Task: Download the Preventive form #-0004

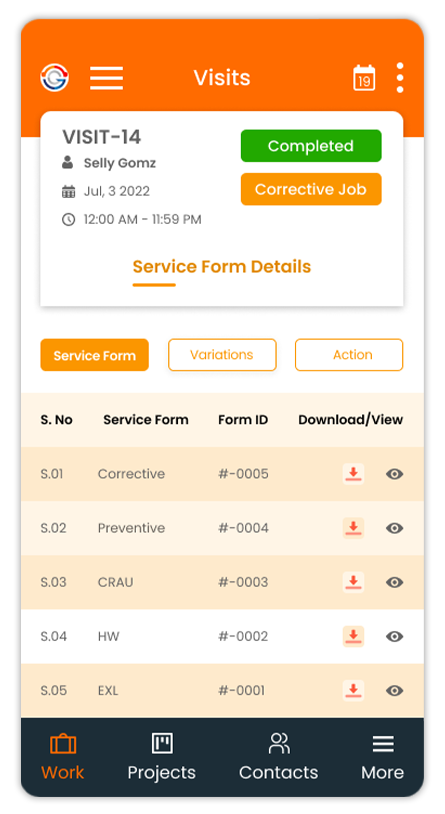Action: point(354,528)
